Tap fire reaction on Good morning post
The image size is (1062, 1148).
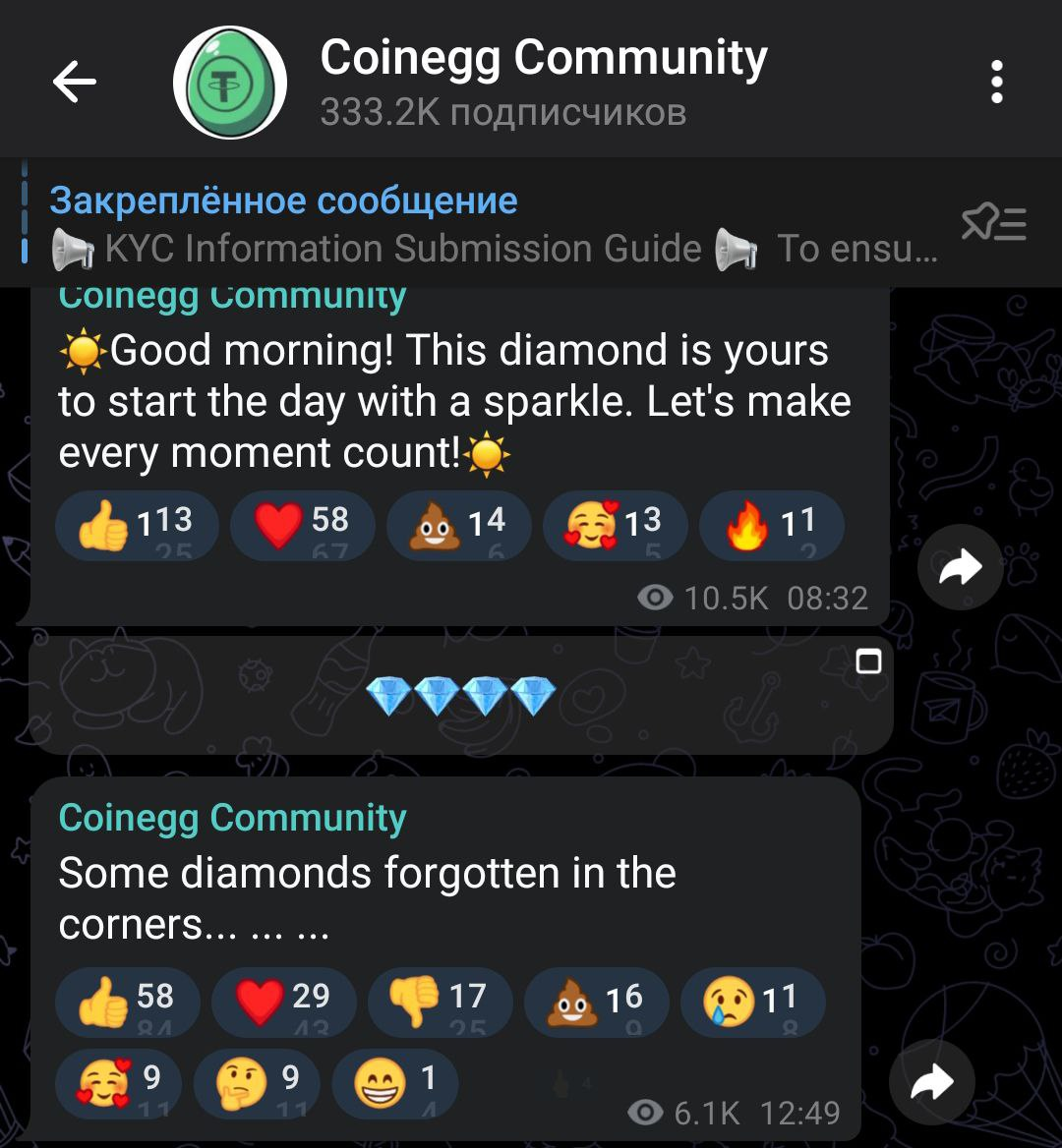click(x=771, y=525)
